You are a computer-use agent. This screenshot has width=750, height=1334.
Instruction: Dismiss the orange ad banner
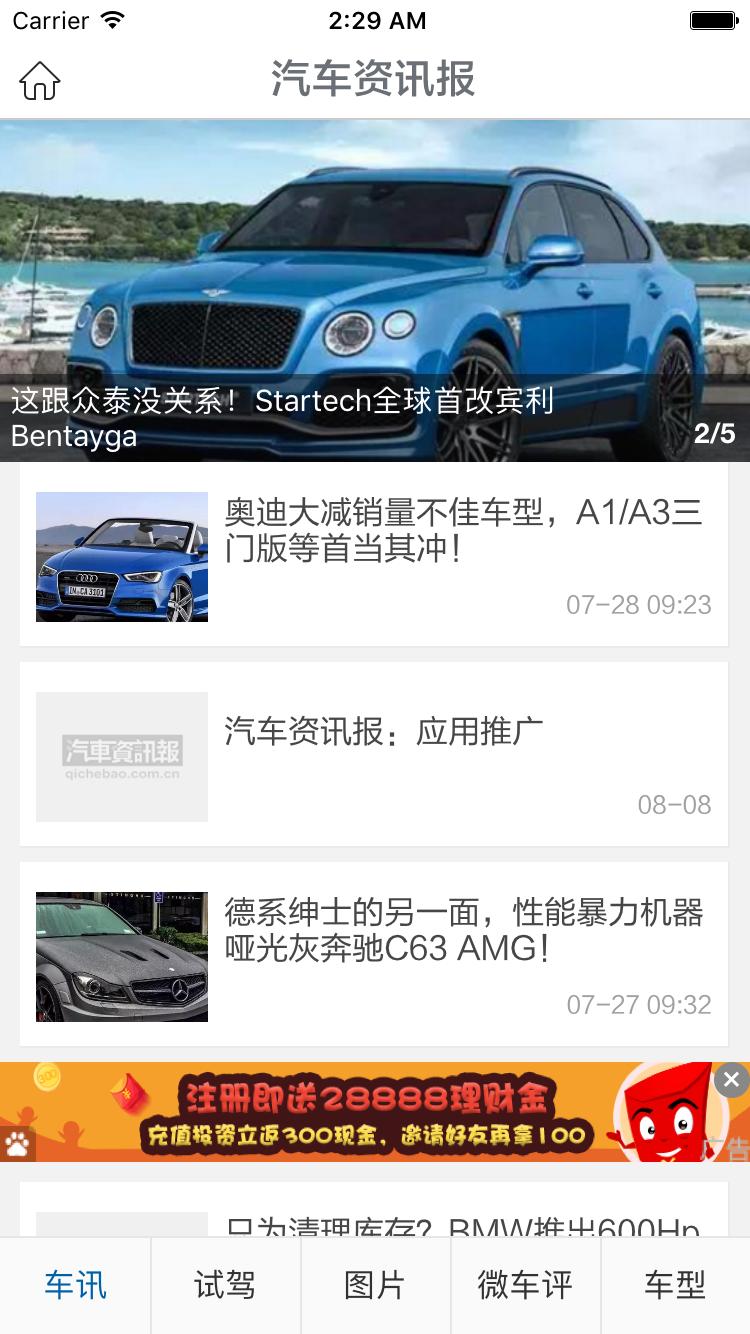click(731, 1080)
